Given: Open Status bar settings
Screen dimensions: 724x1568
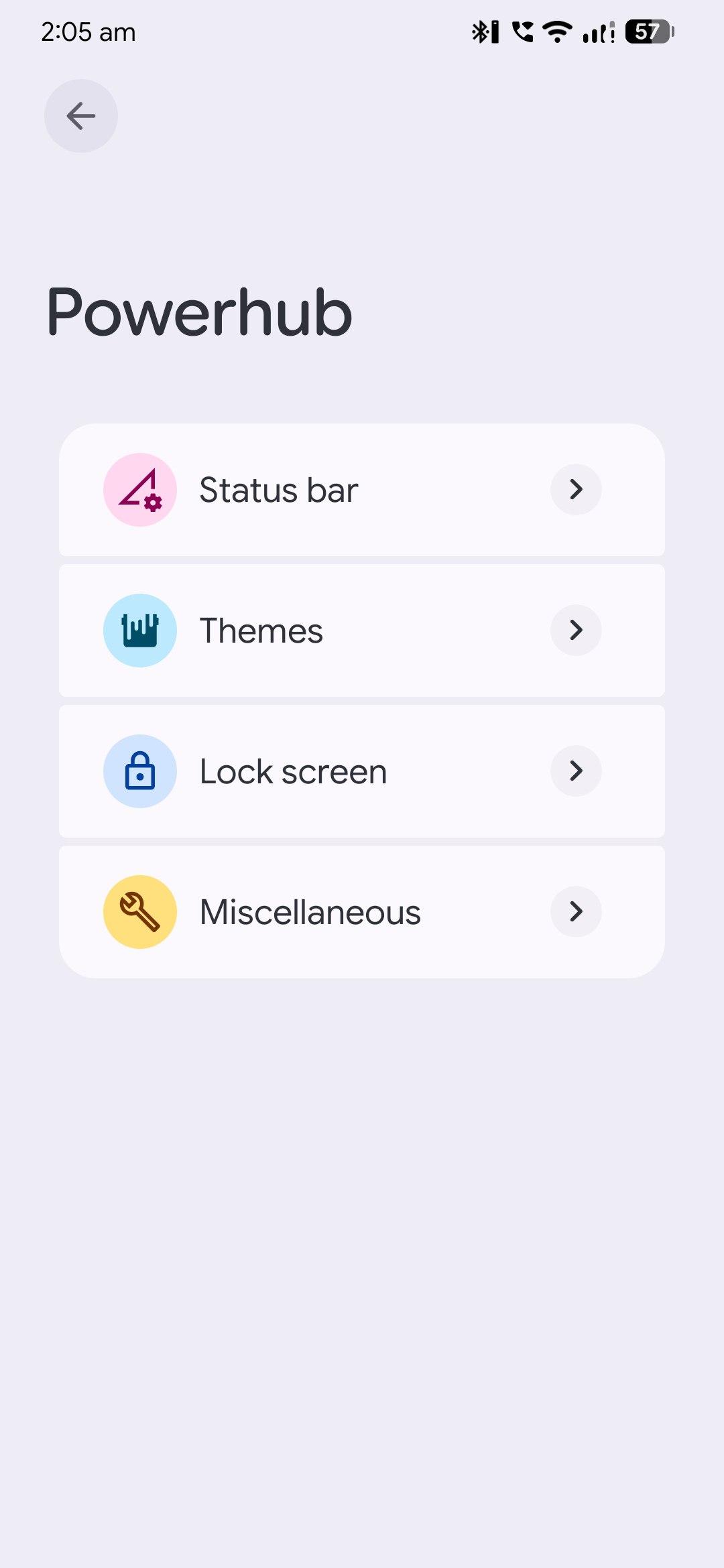Looking at the screenshot, I should point(362,490).
